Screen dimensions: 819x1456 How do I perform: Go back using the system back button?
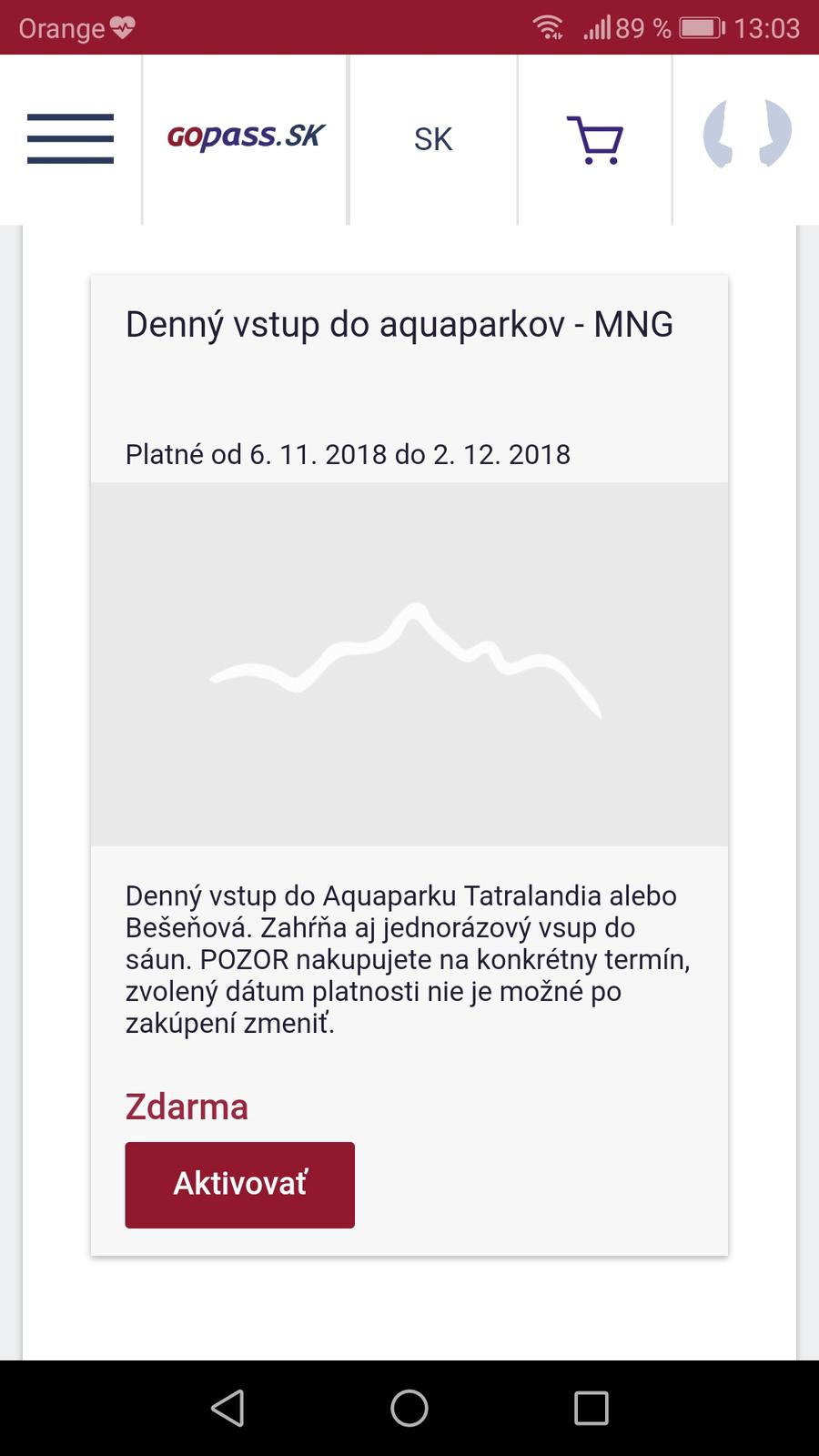[x=227, y=1408]
